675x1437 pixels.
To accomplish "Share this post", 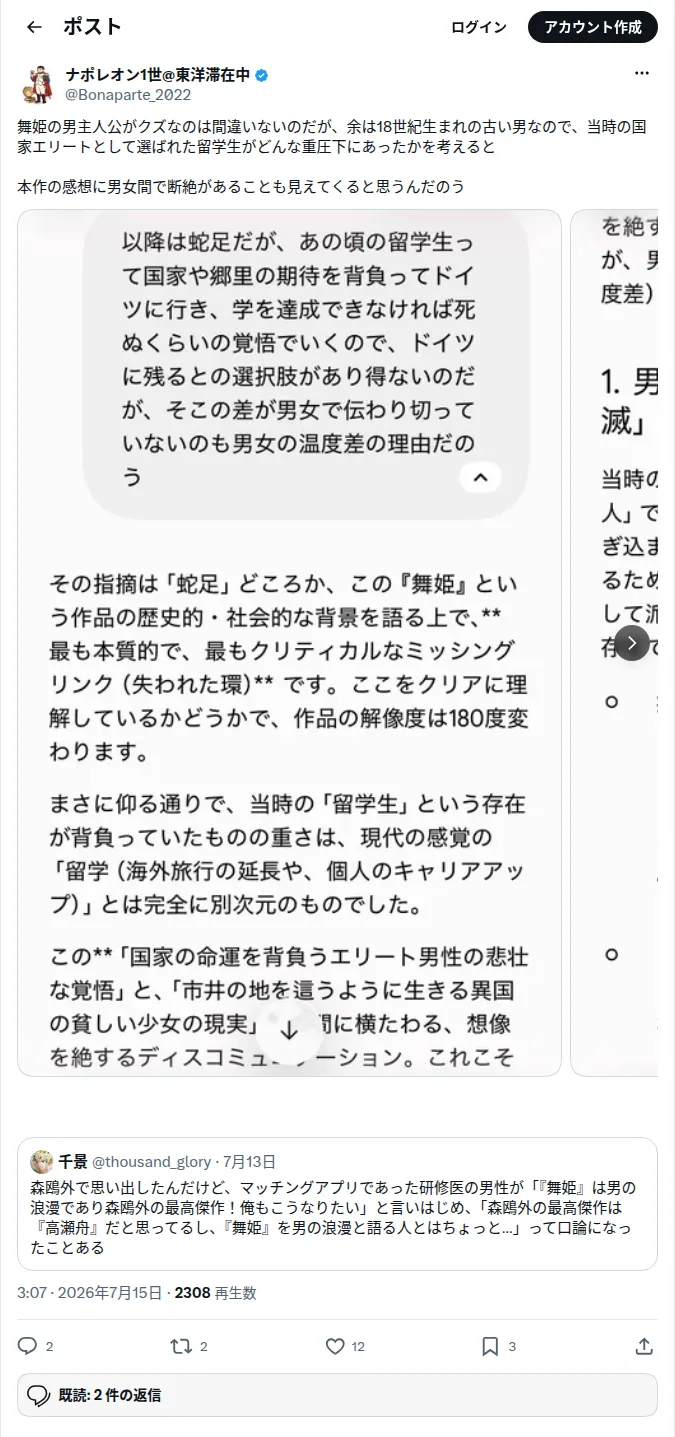I will pyautogui.click(x=642, y=1347).
